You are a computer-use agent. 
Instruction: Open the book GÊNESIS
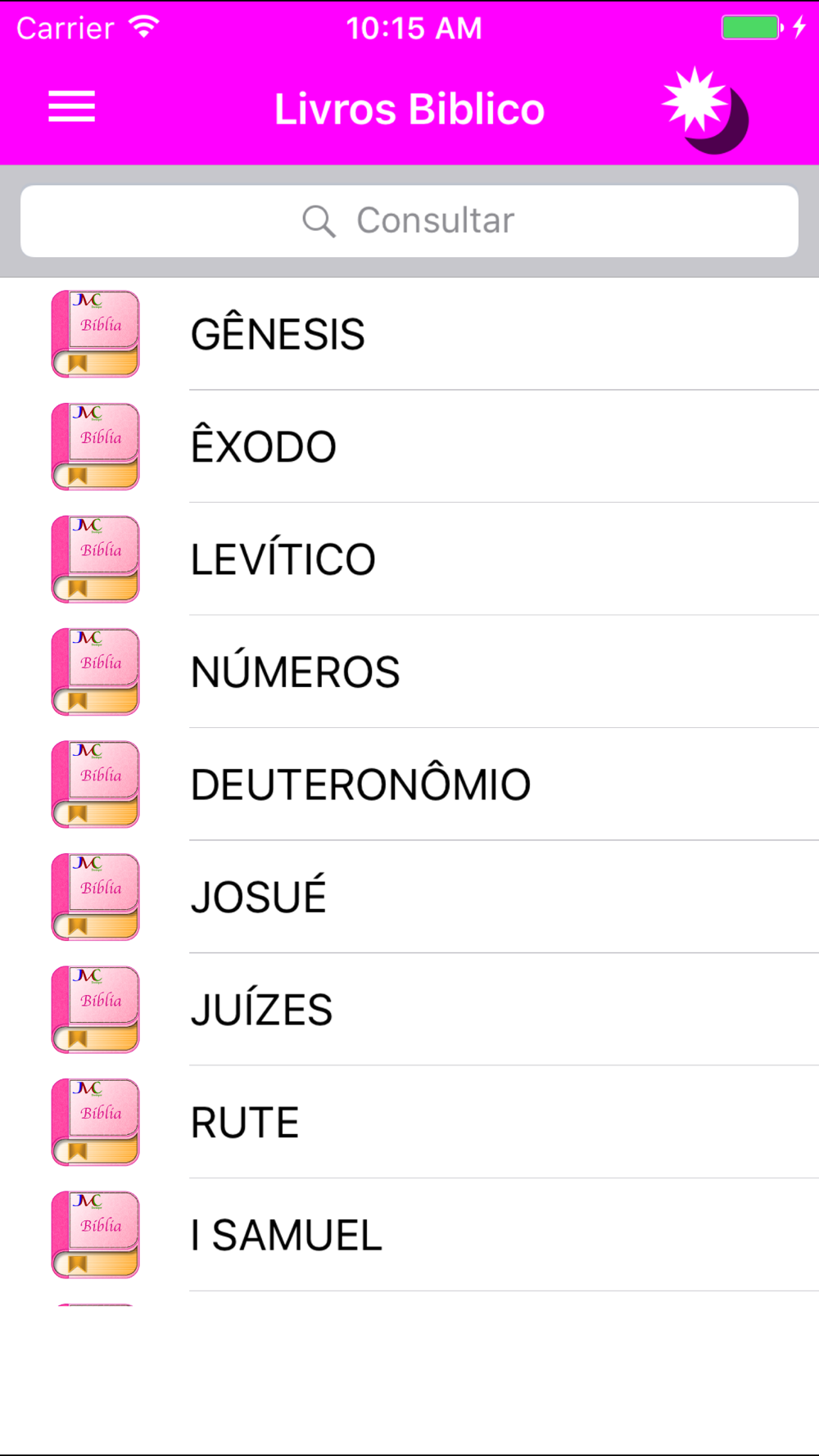coord(409,334)
